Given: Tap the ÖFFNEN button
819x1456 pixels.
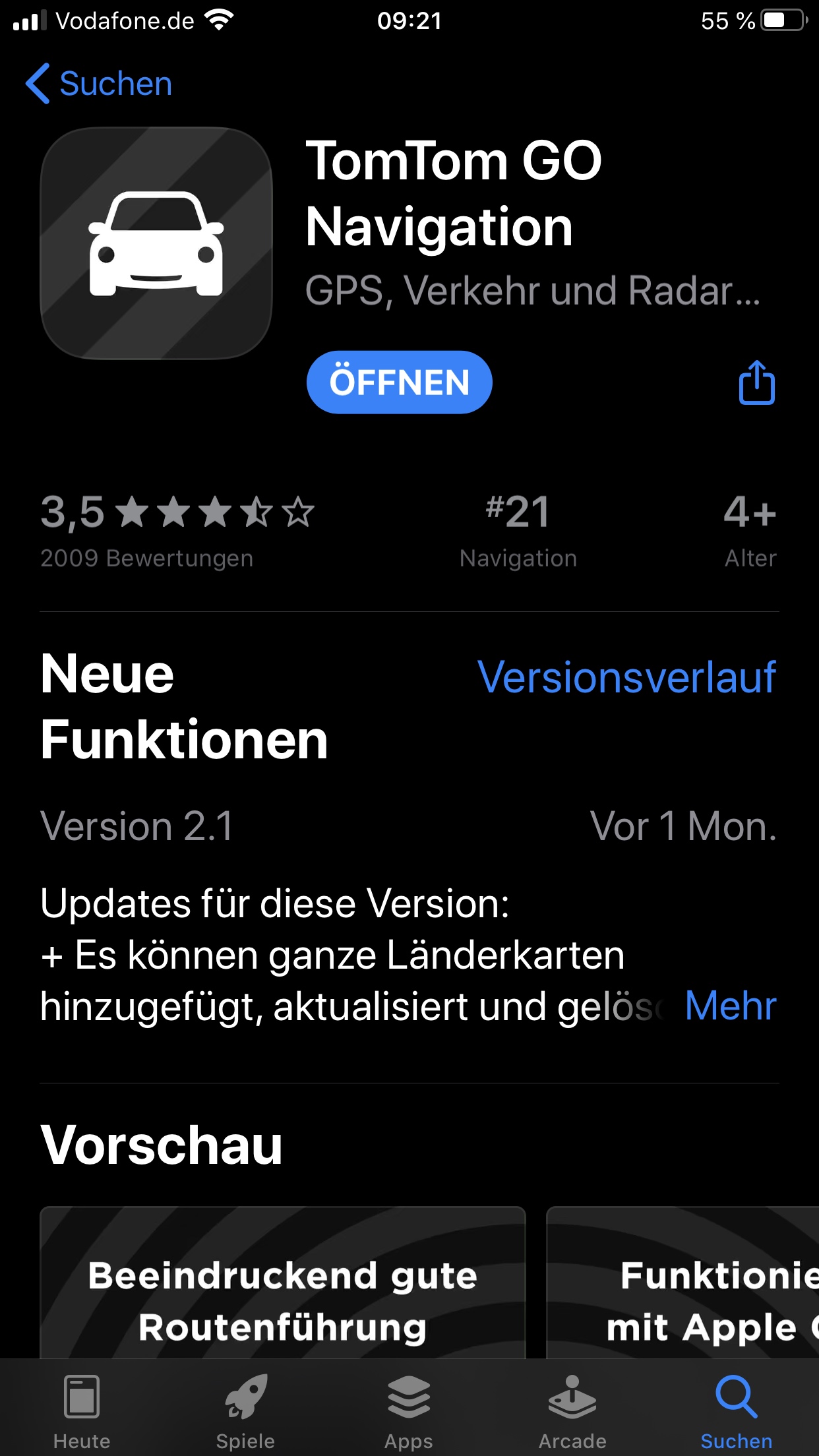Looking at the screenshot, I should 399,382.
